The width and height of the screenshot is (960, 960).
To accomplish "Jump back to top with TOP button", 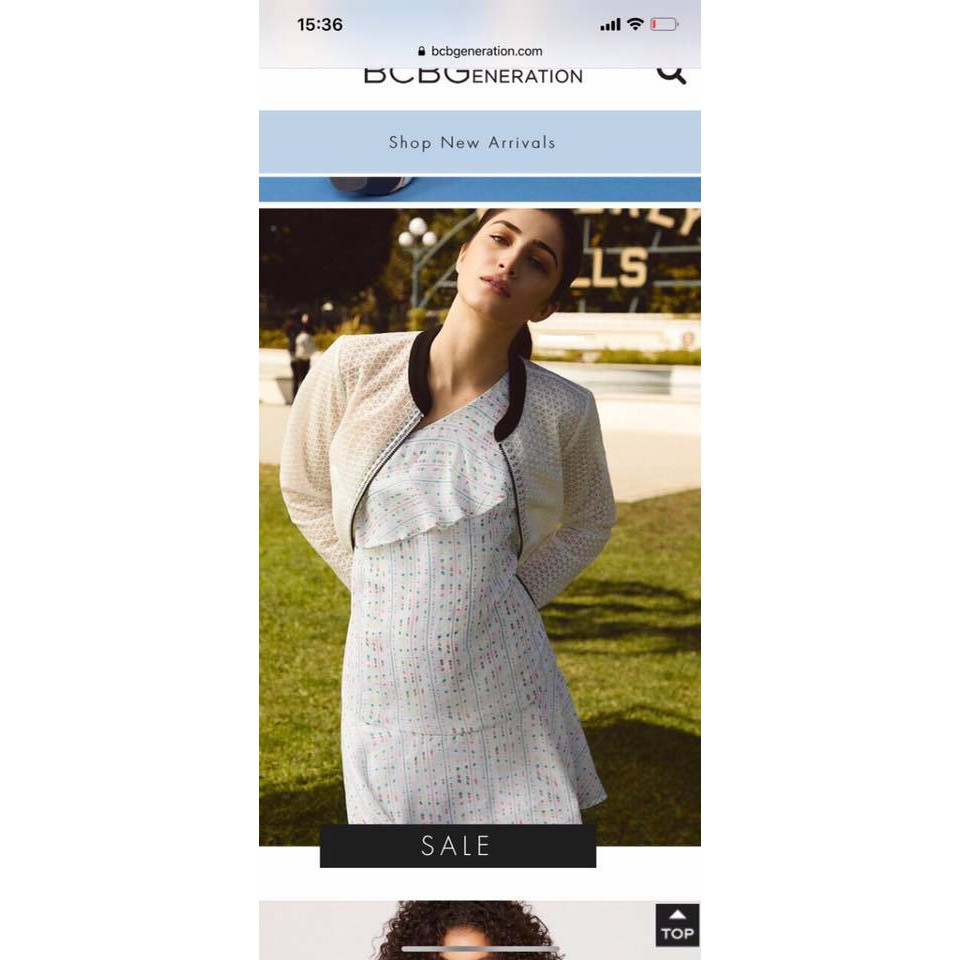I will tap(677, 925).
